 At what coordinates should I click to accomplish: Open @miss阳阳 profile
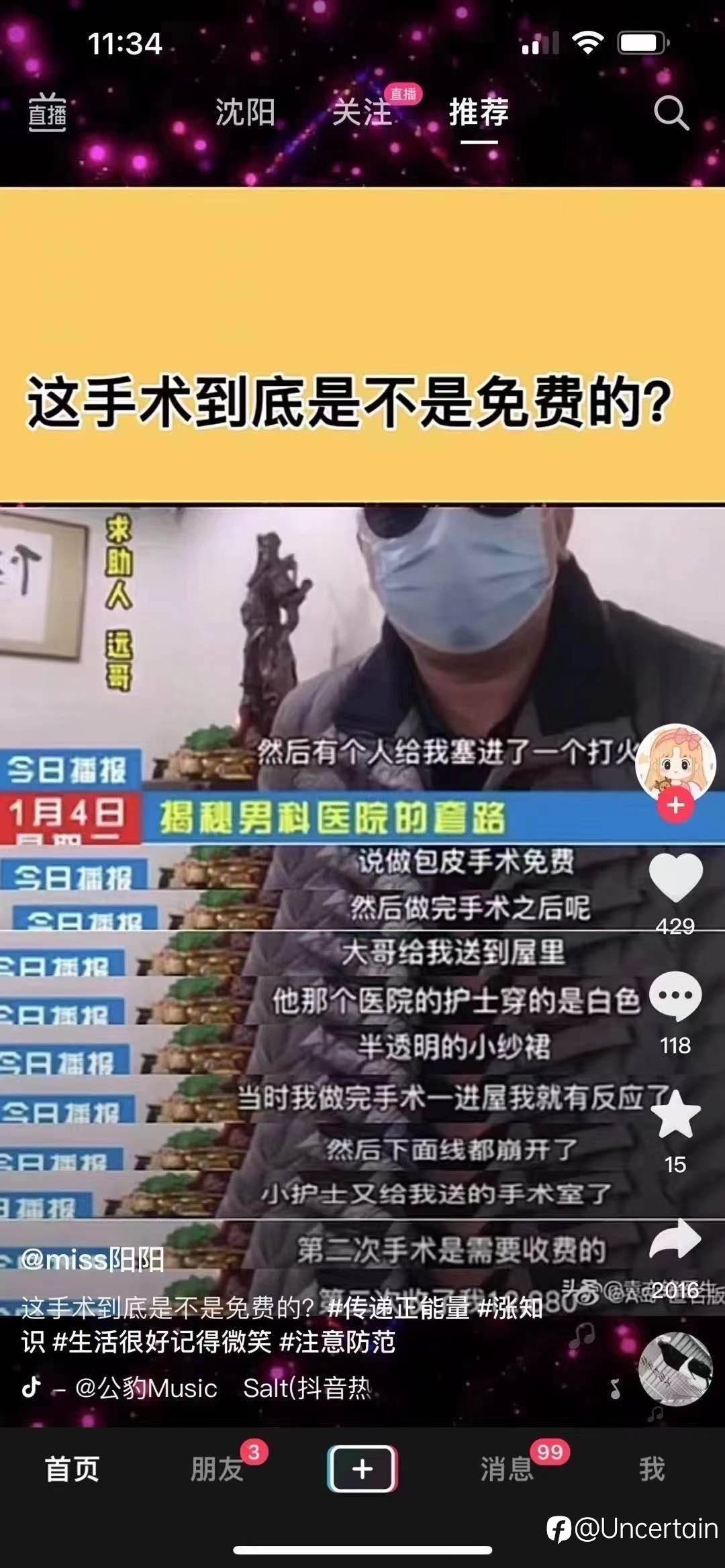[93, 1259]
